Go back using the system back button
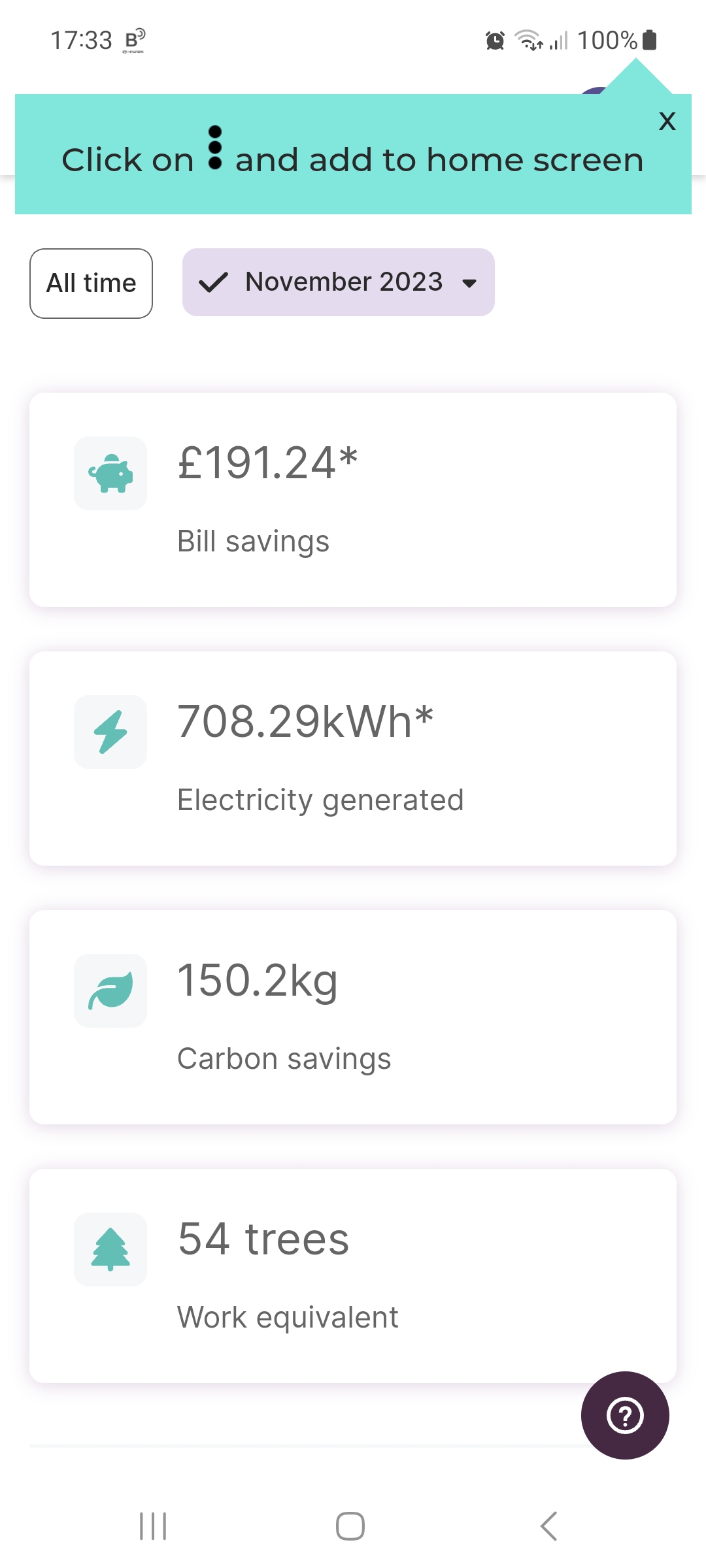 549,1526
